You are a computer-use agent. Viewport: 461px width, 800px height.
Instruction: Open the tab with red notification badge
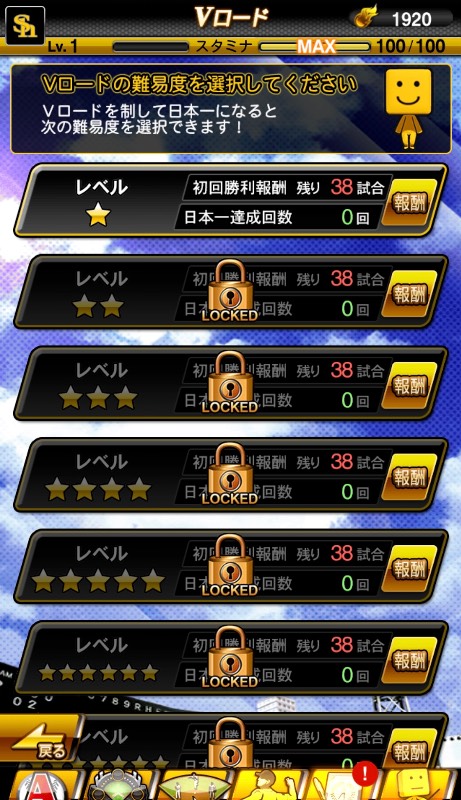click(343, 783)
